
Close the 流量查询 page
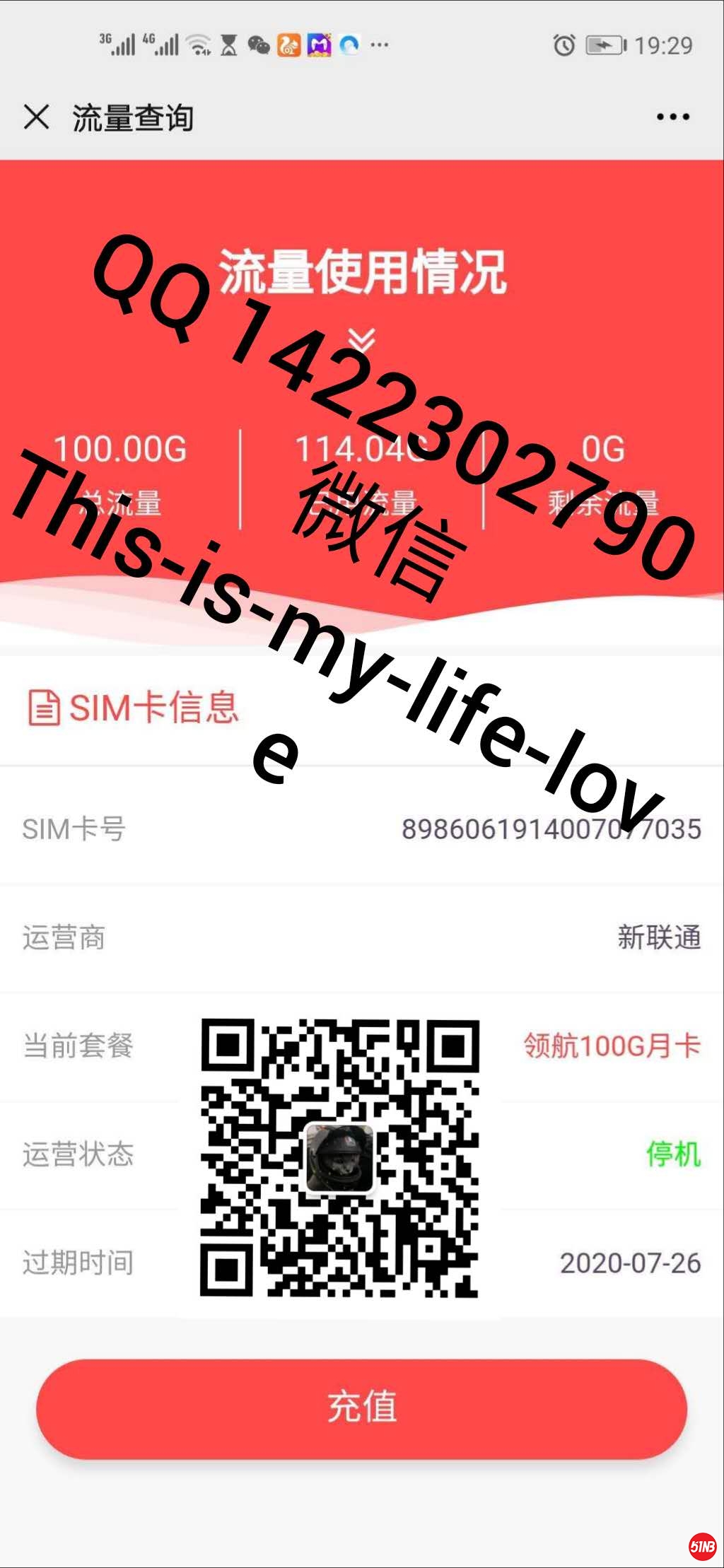36,117
